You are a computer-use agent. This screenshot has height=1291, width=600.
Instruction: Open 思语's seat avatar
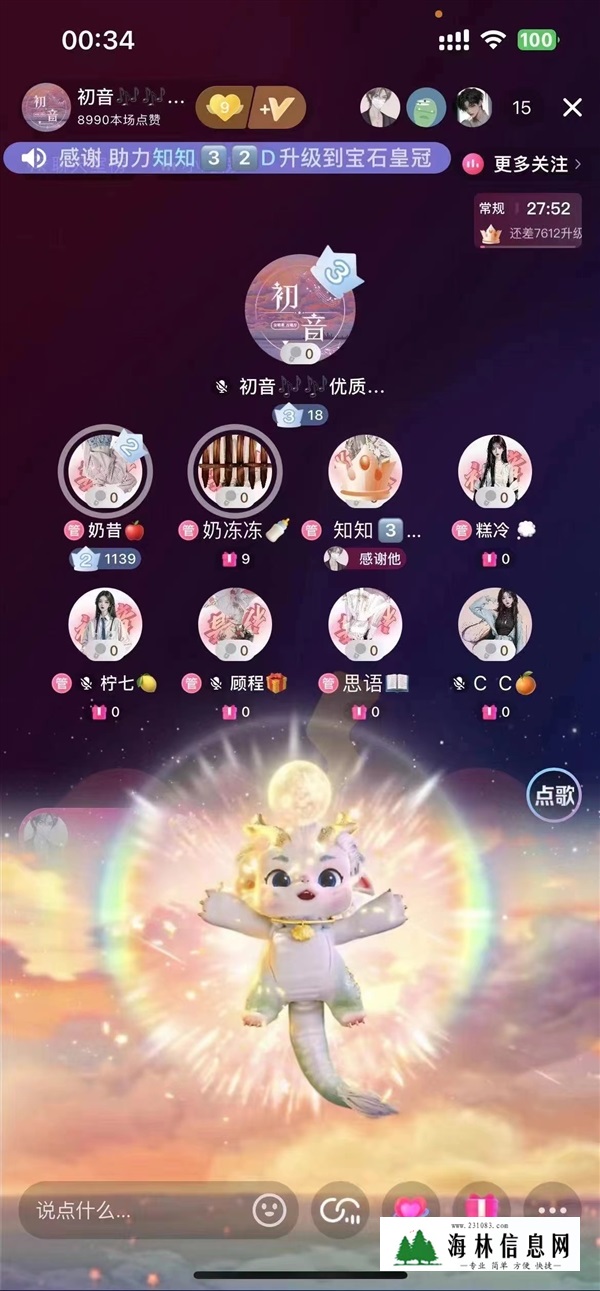click(365, 623)
